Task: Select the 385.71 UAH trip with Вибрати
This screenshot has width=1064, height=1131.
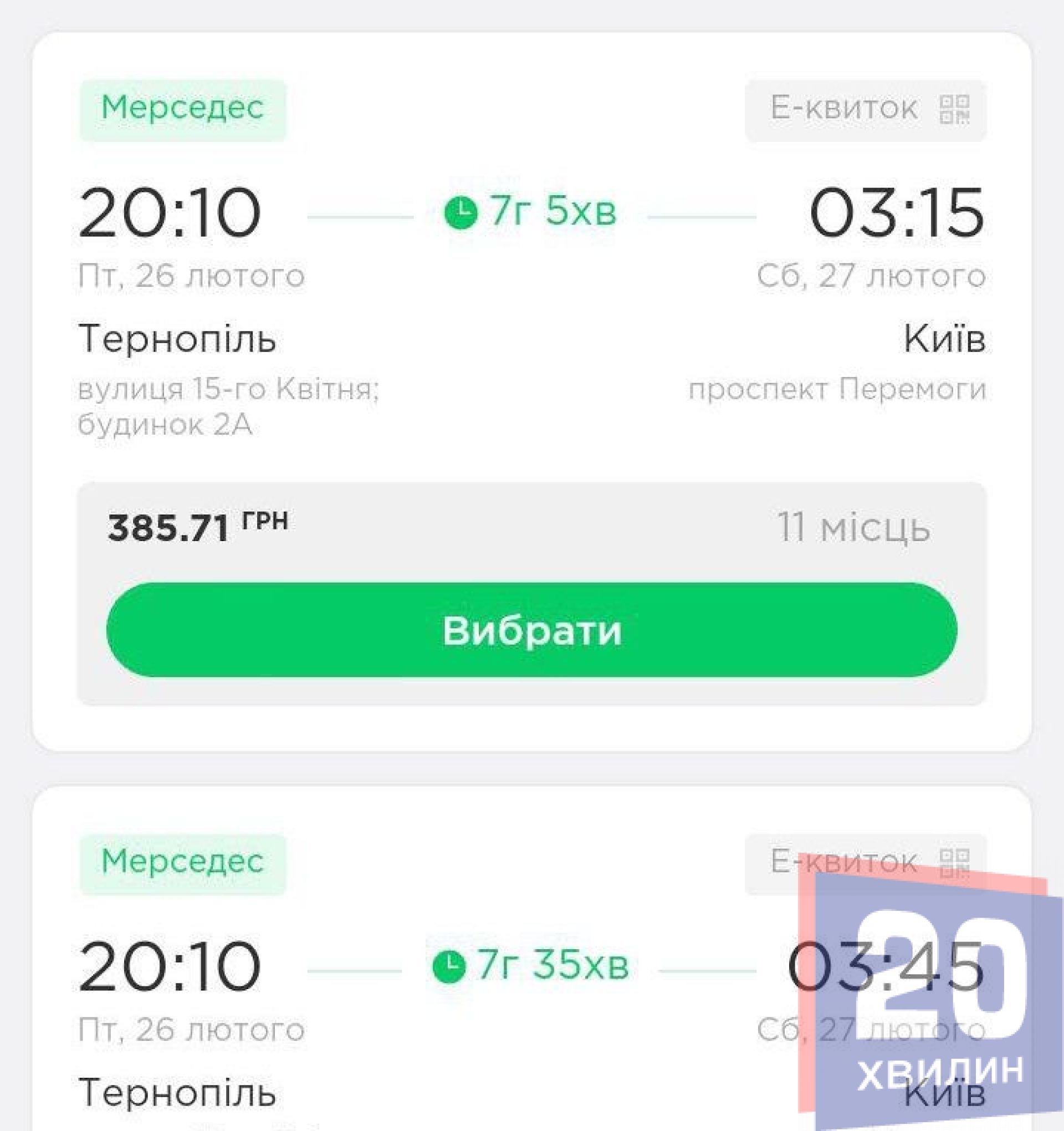Action: [531, 630]
